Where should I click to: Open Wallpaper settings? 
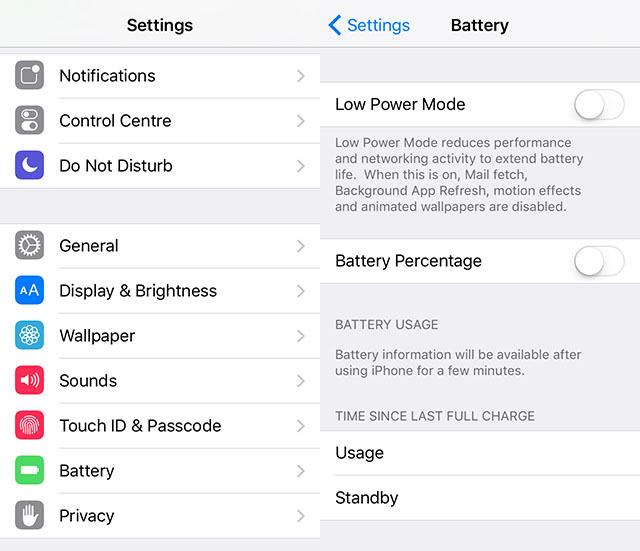[x=160, y=336]
